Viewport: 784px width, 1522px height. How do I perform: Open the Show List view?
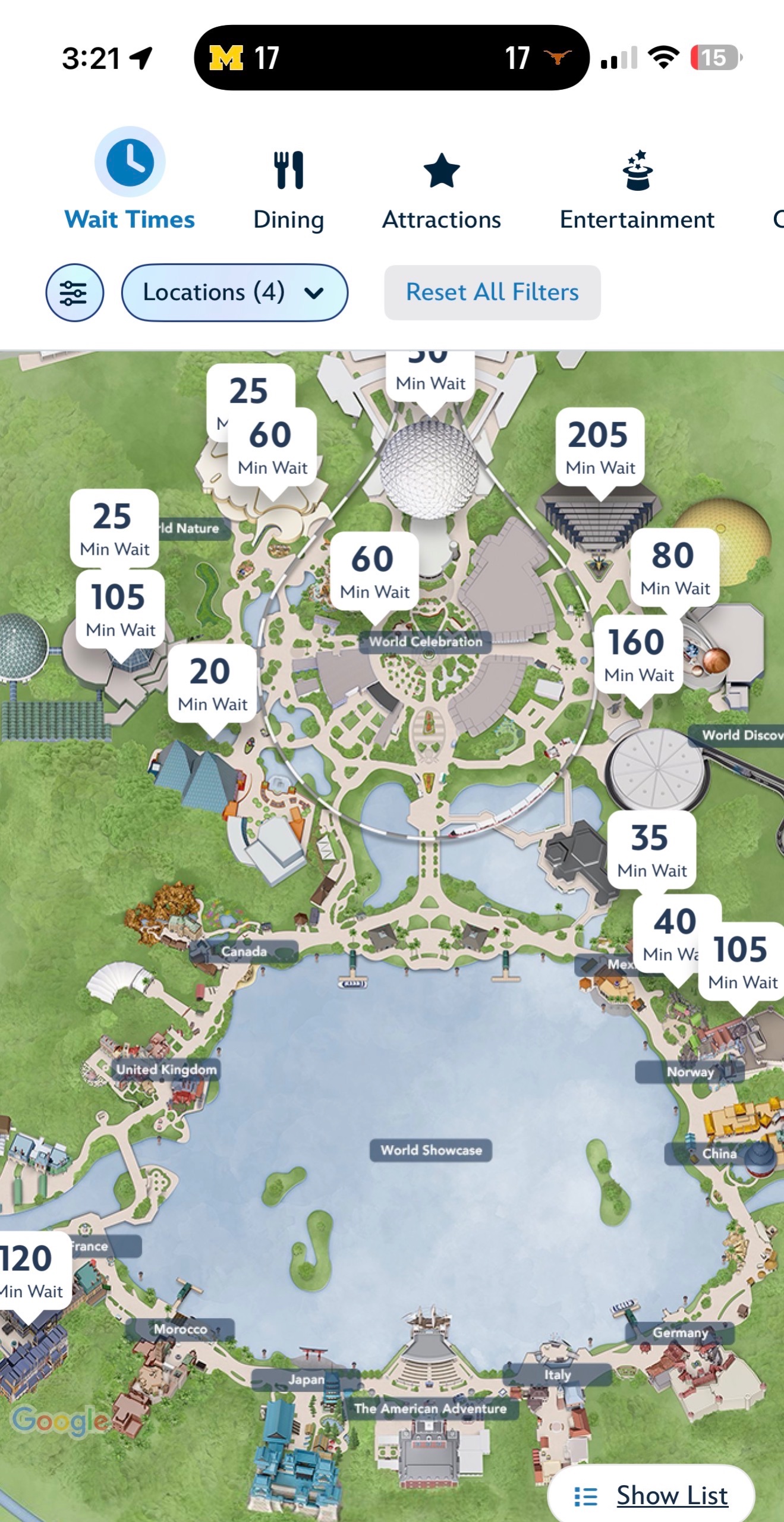(651, 1495)
